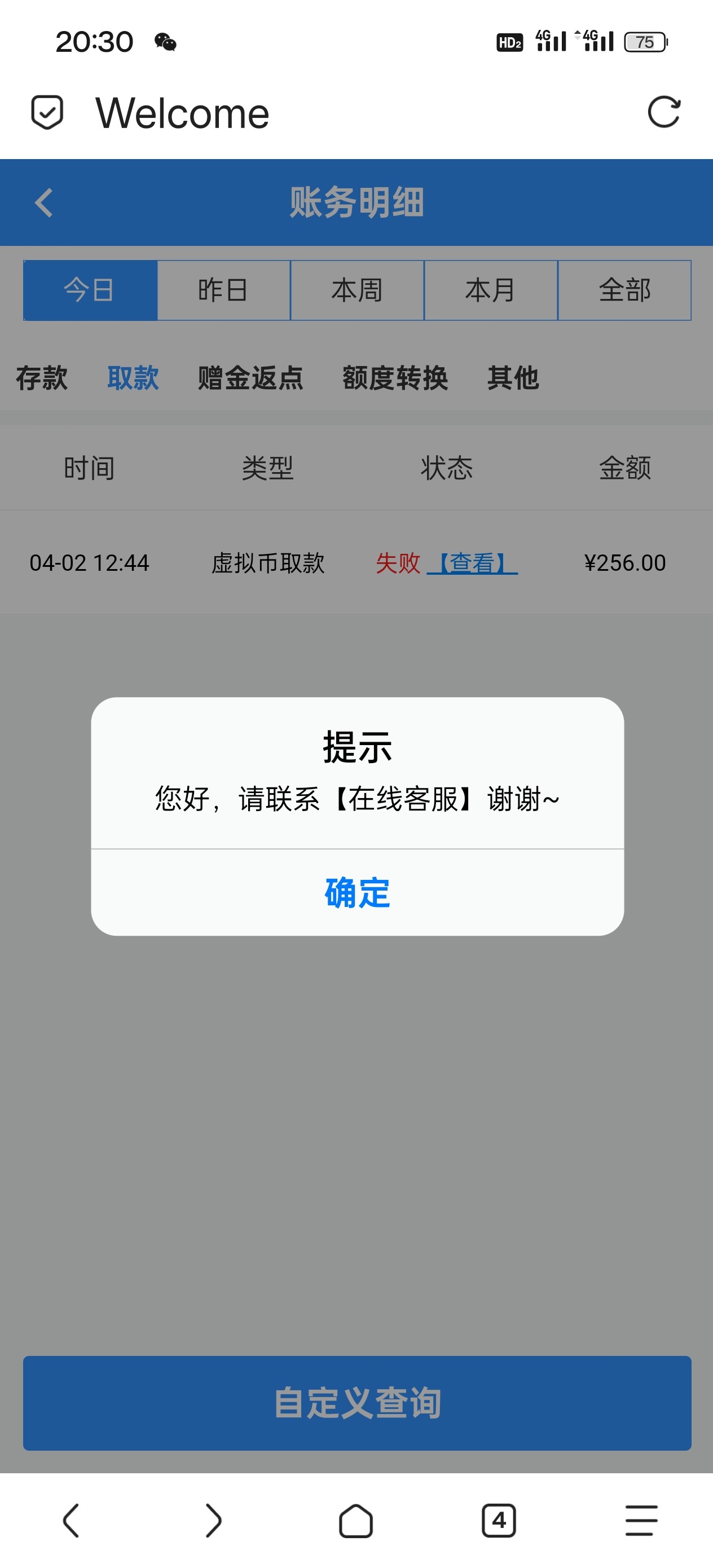Switch to 额度转换 records
The image size is (713, 1568).
pos(394,378)
